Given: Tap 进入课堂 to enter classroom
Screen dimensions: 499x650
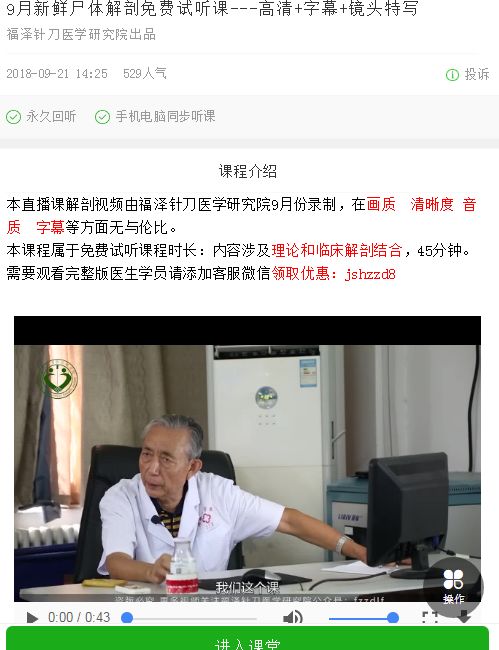Looking at the screenshot, I should coord(247,639).
